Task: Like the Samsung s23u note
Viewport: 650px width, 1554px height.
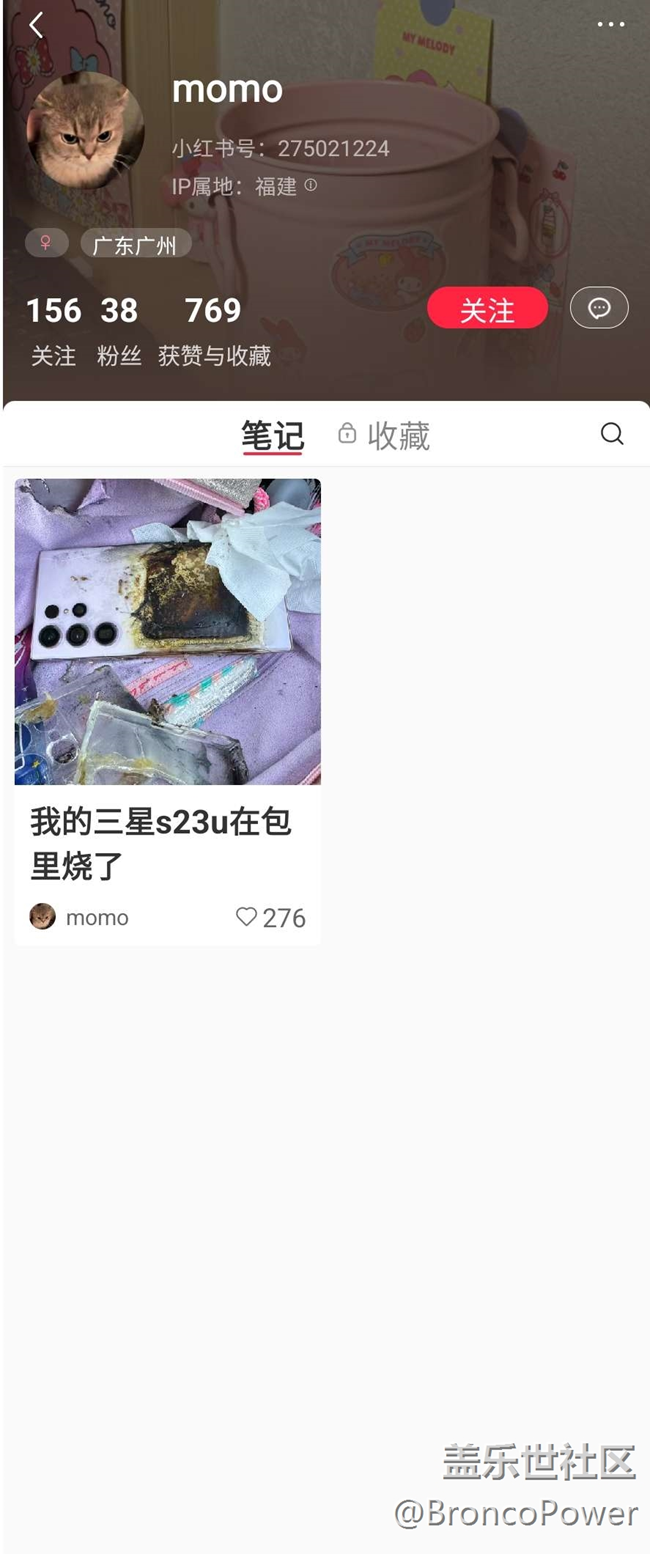Action: point(247,917)
